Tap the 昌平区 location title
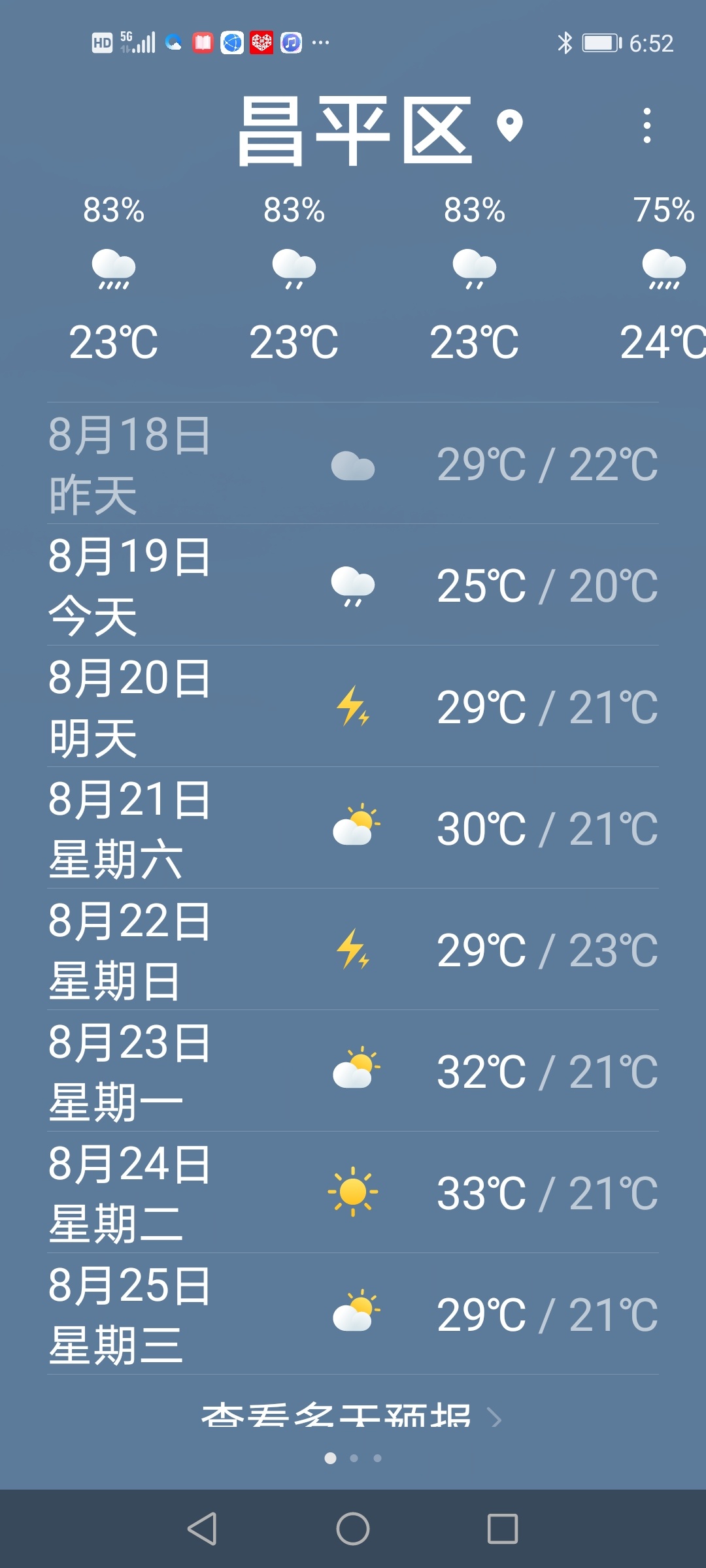 (x=354, y=130)
